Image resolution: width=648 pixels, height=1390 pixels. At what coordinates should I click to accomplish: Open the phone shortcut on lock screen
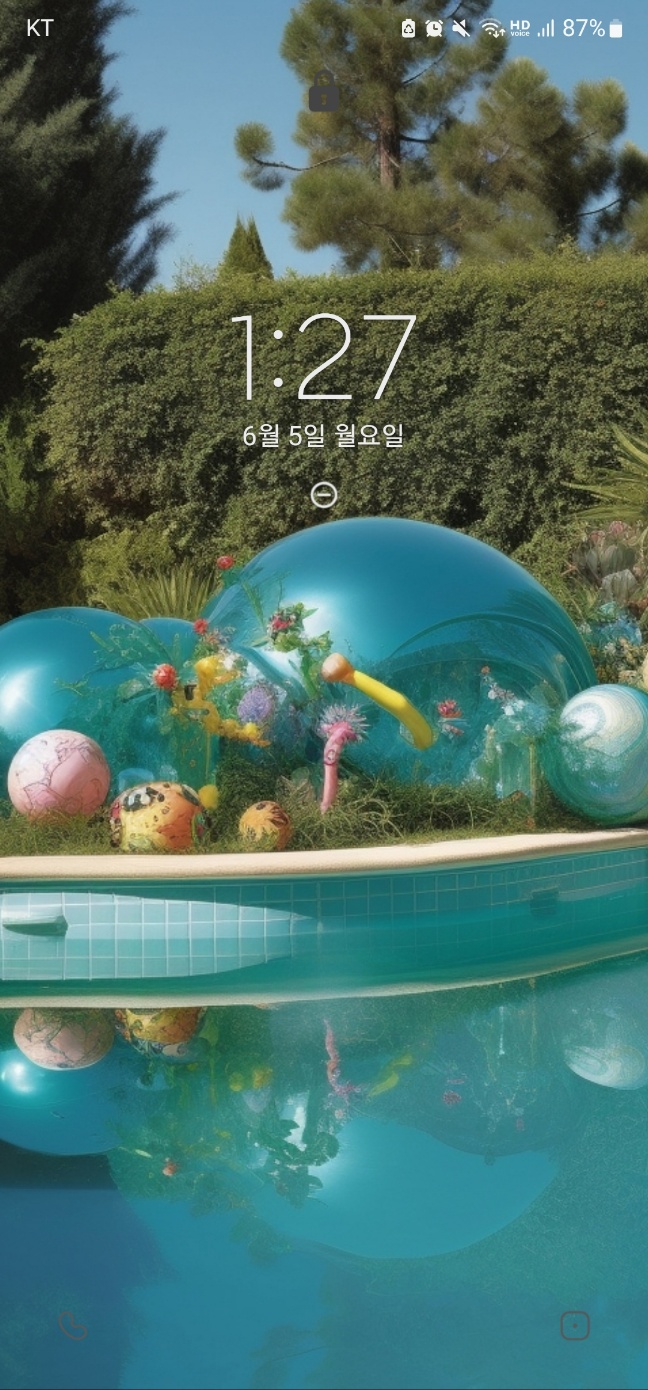point(73,1326)
